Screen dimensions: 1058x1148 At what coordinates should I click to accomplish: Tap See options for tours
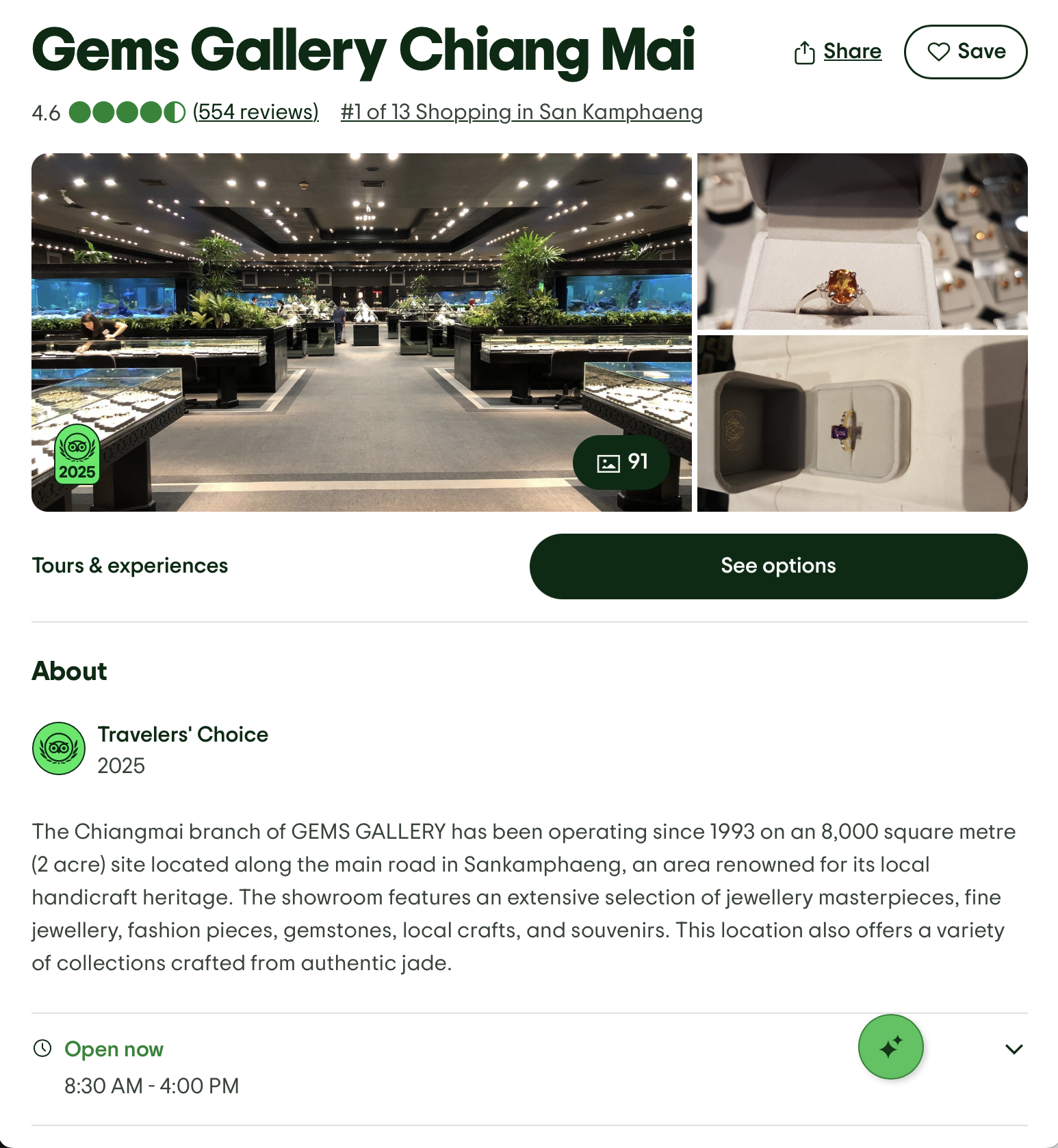coord(778,566)
